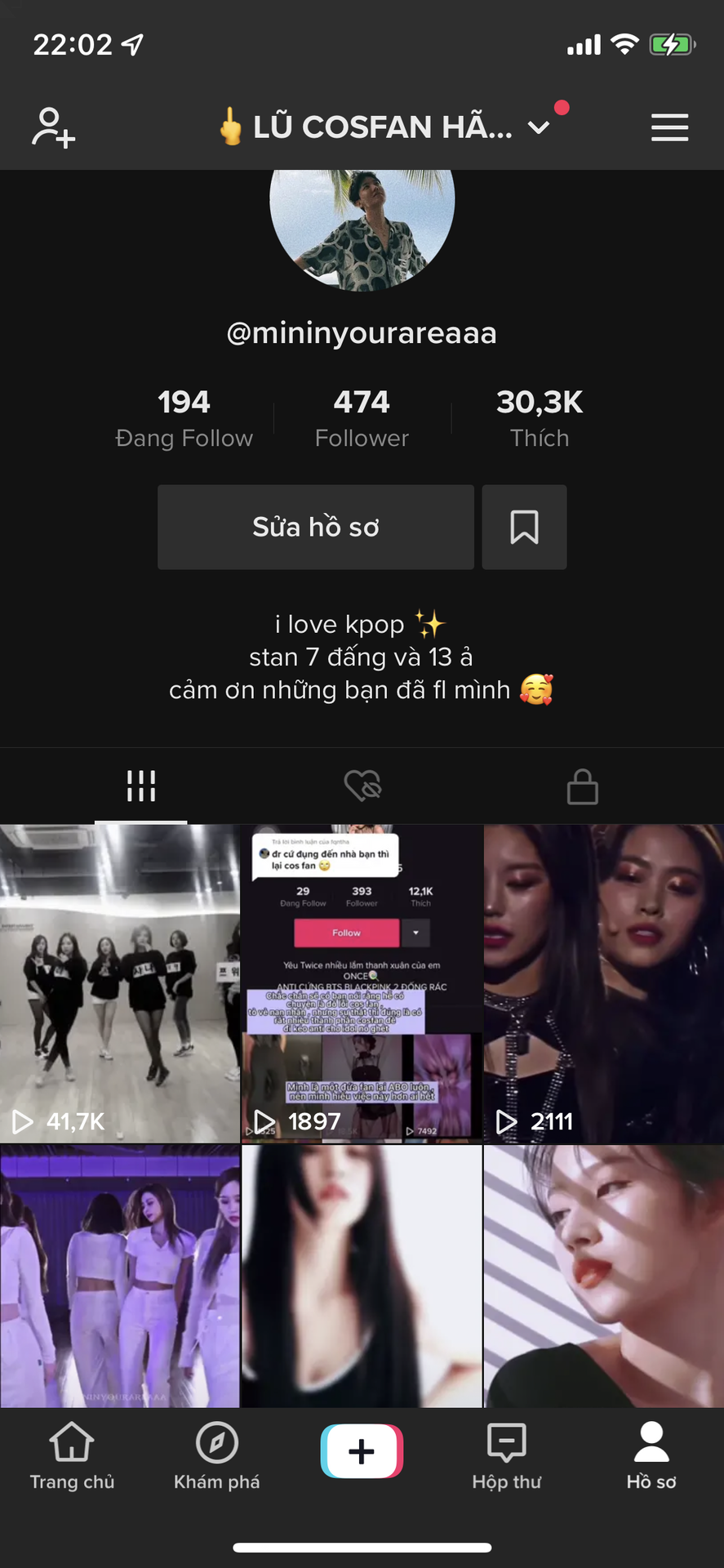Open the purple dance practice video
The width and height of the screenshot is (724, 1568).
point(120,1276)
